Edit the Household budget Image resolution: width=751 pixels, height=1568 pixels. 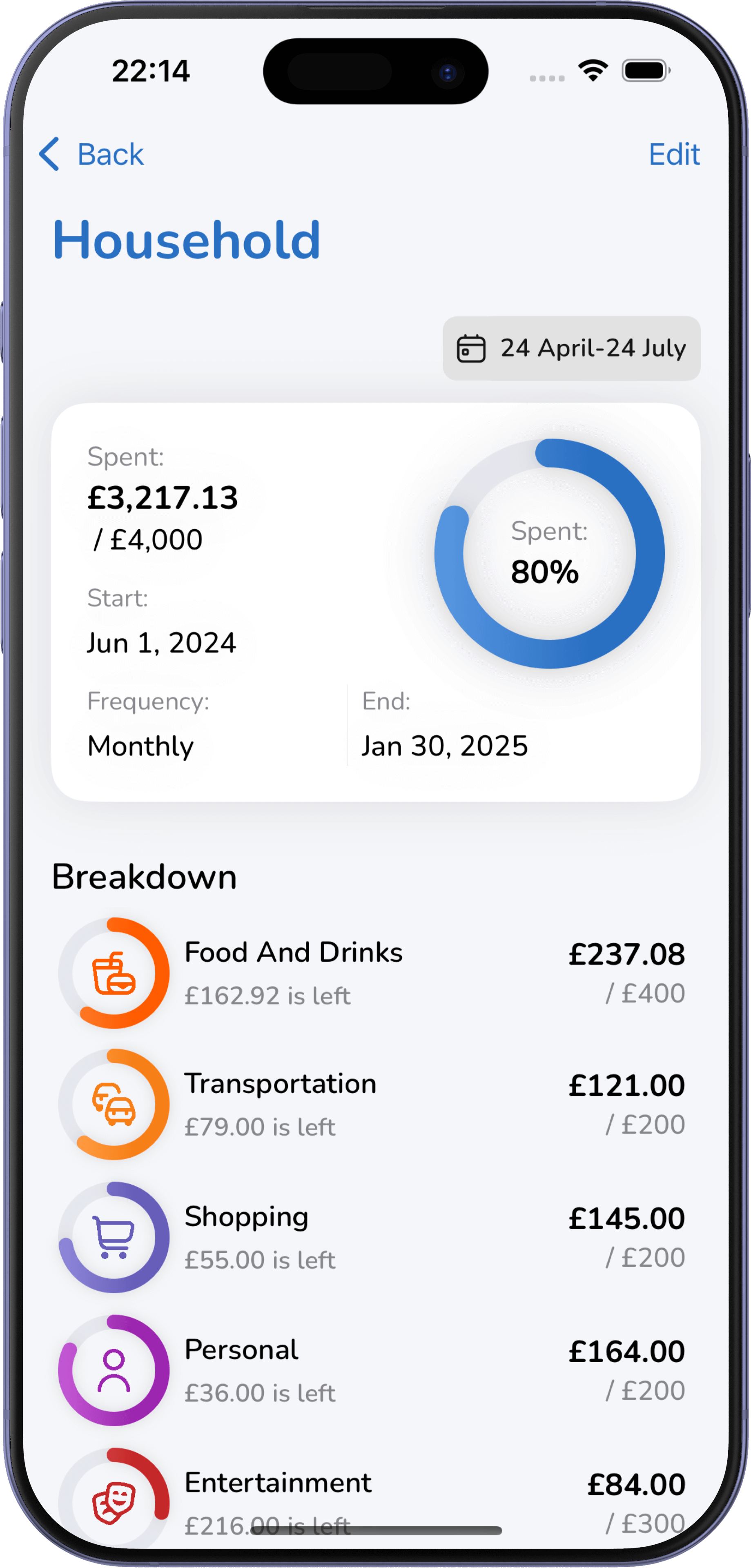[674, 154]
